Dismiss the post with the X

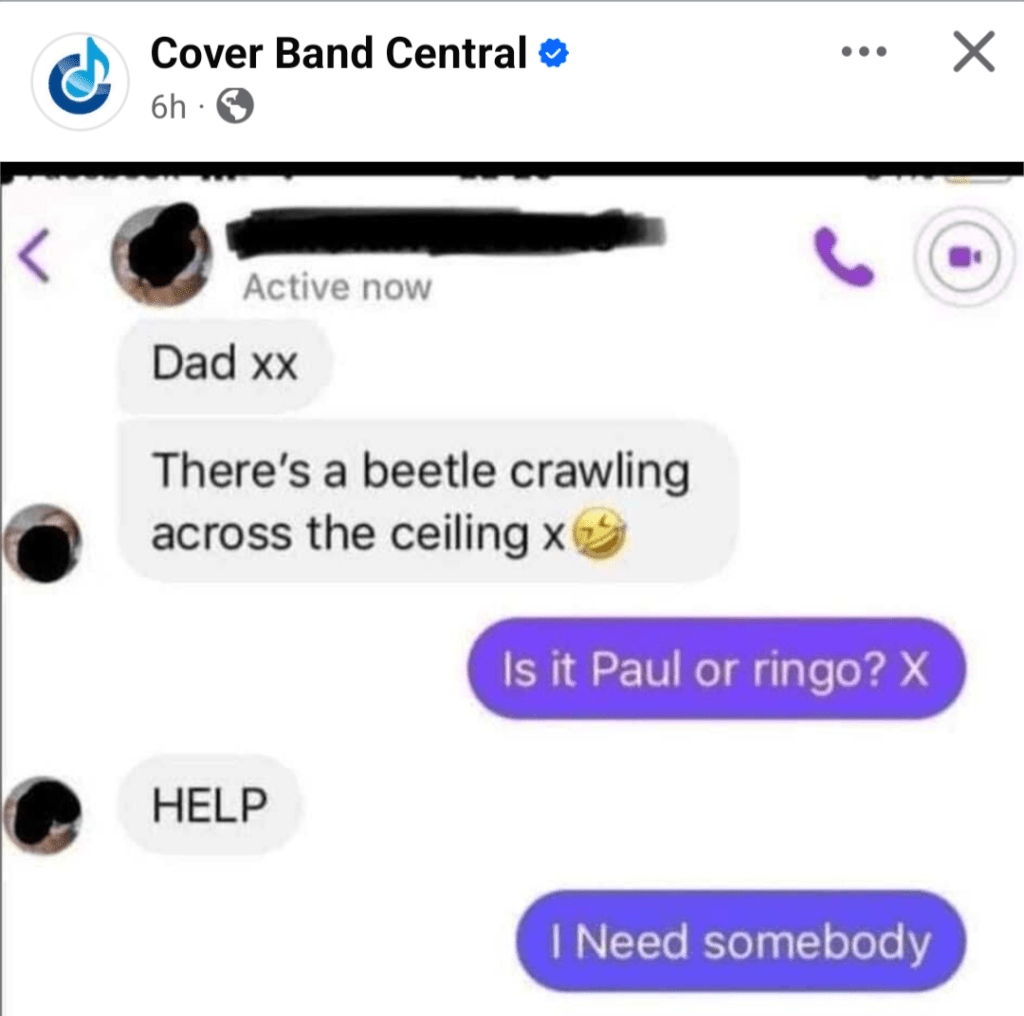(x=972, y=52)
